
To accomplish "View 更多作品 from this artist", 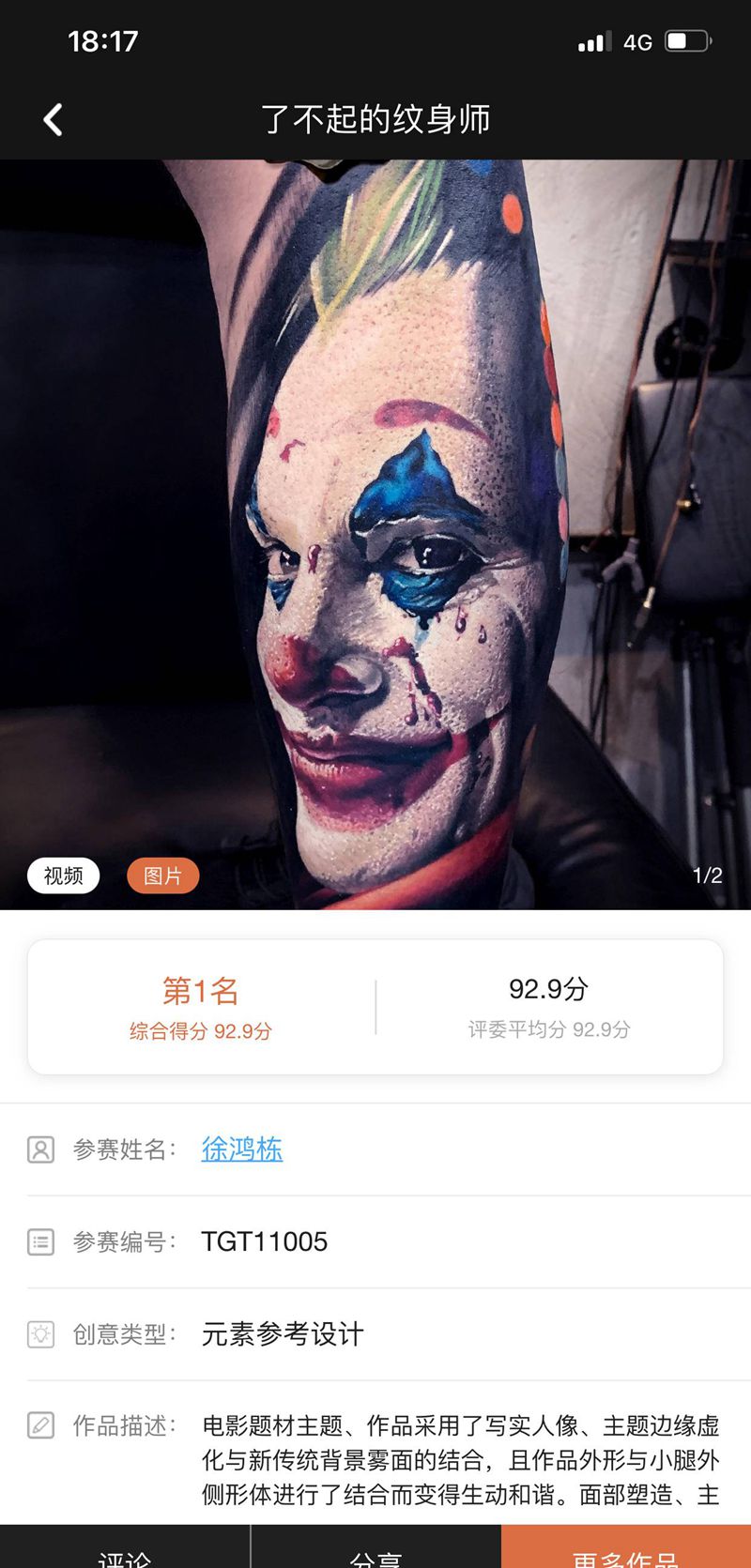I will 626,1553.
